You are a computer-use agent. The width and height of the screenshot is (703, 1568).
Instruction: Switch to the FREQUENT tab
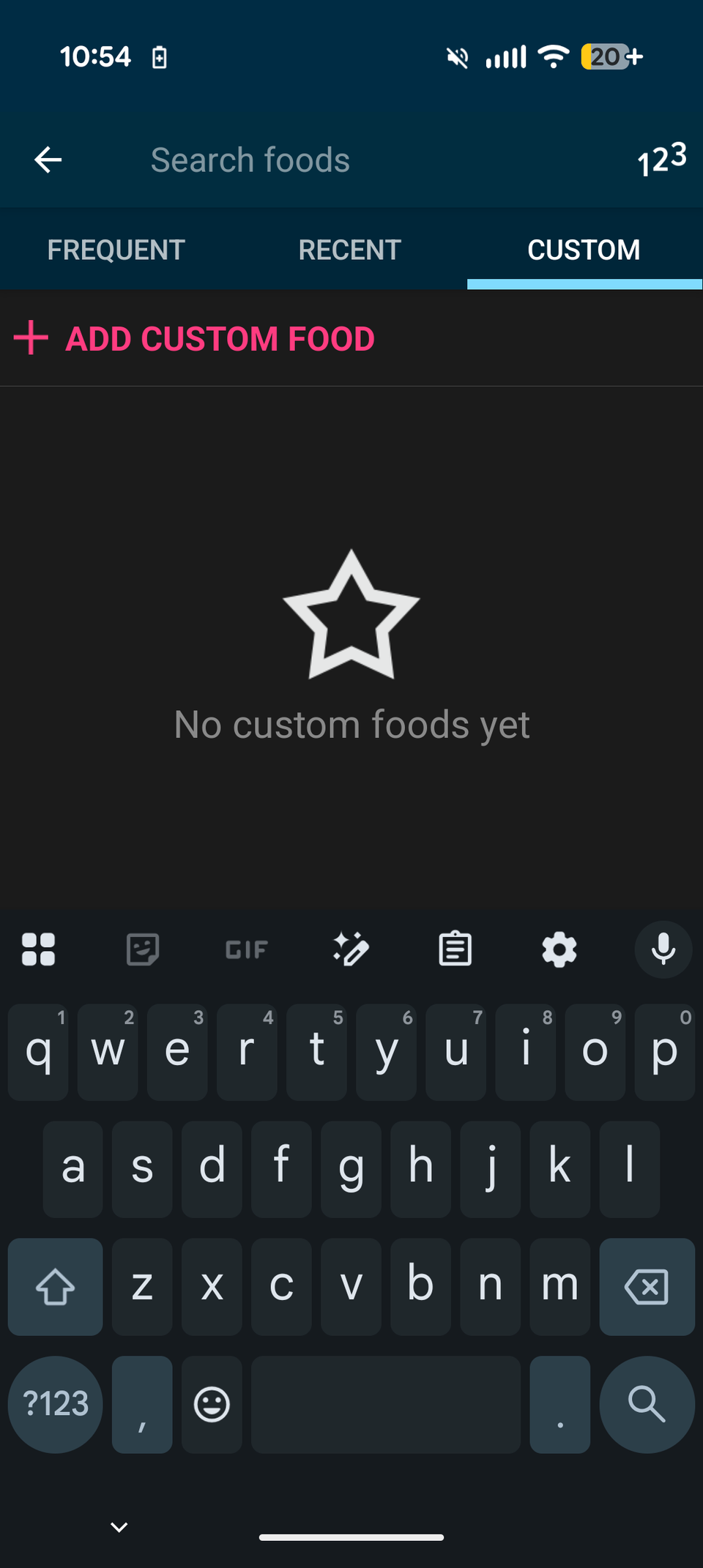115,249
